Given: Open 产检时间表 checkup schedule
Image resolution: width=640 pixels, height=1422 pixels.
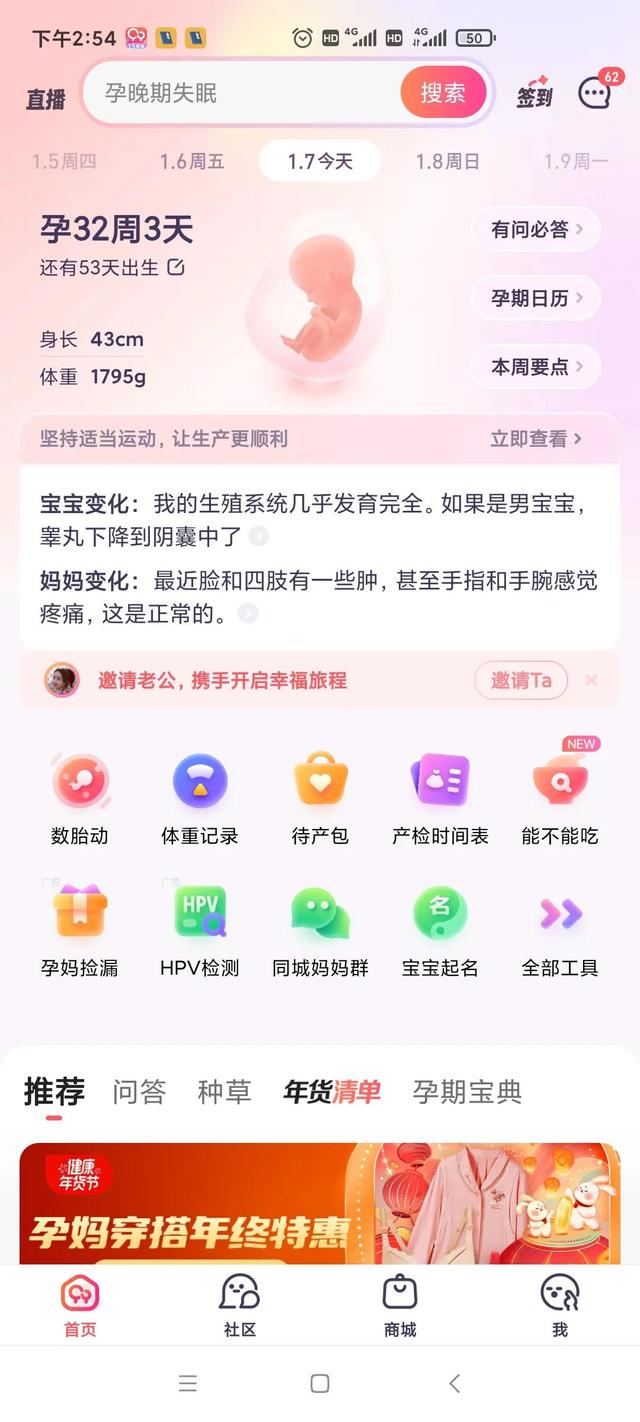Looking at the screenshot, I should [x=440, y=800].
